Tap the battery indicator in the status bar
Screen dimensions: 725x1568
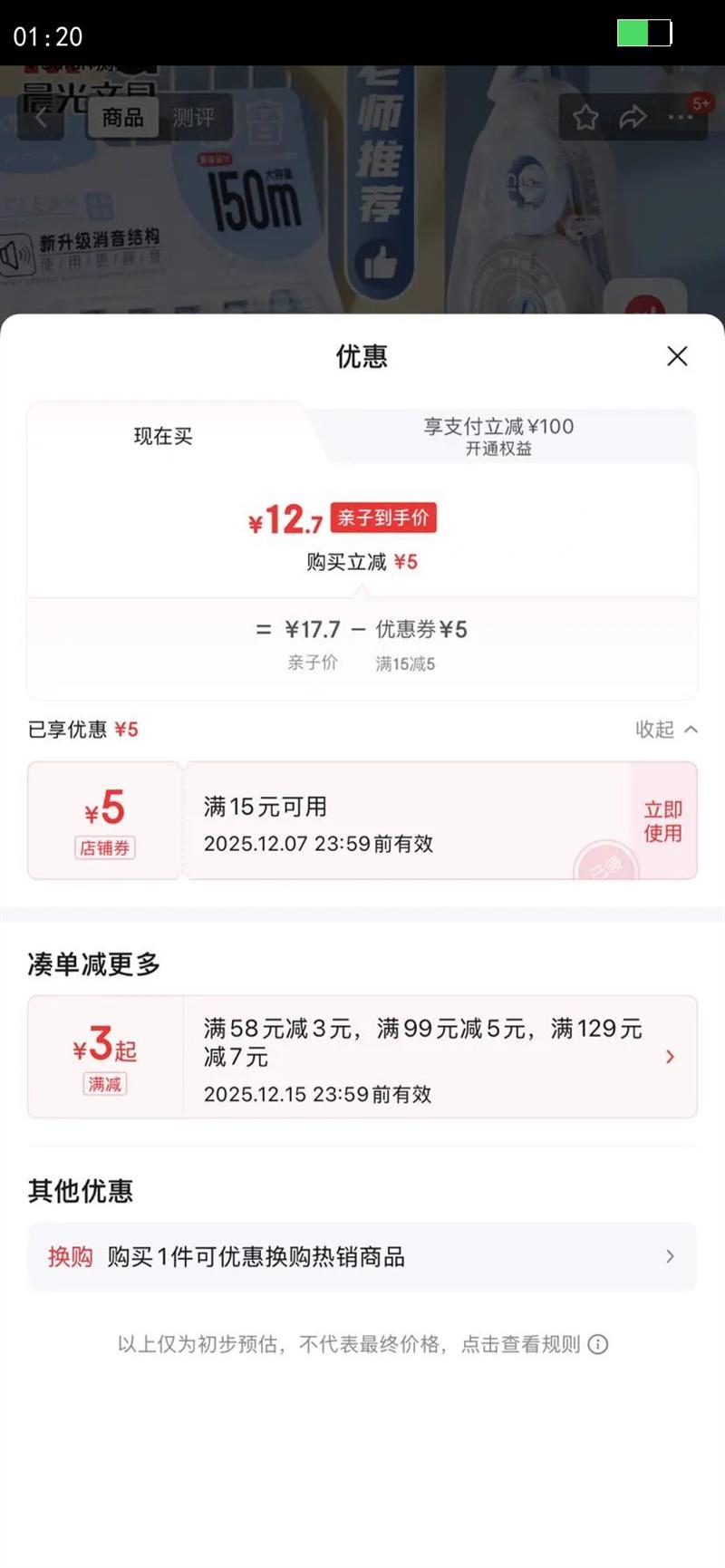[646, 33]
